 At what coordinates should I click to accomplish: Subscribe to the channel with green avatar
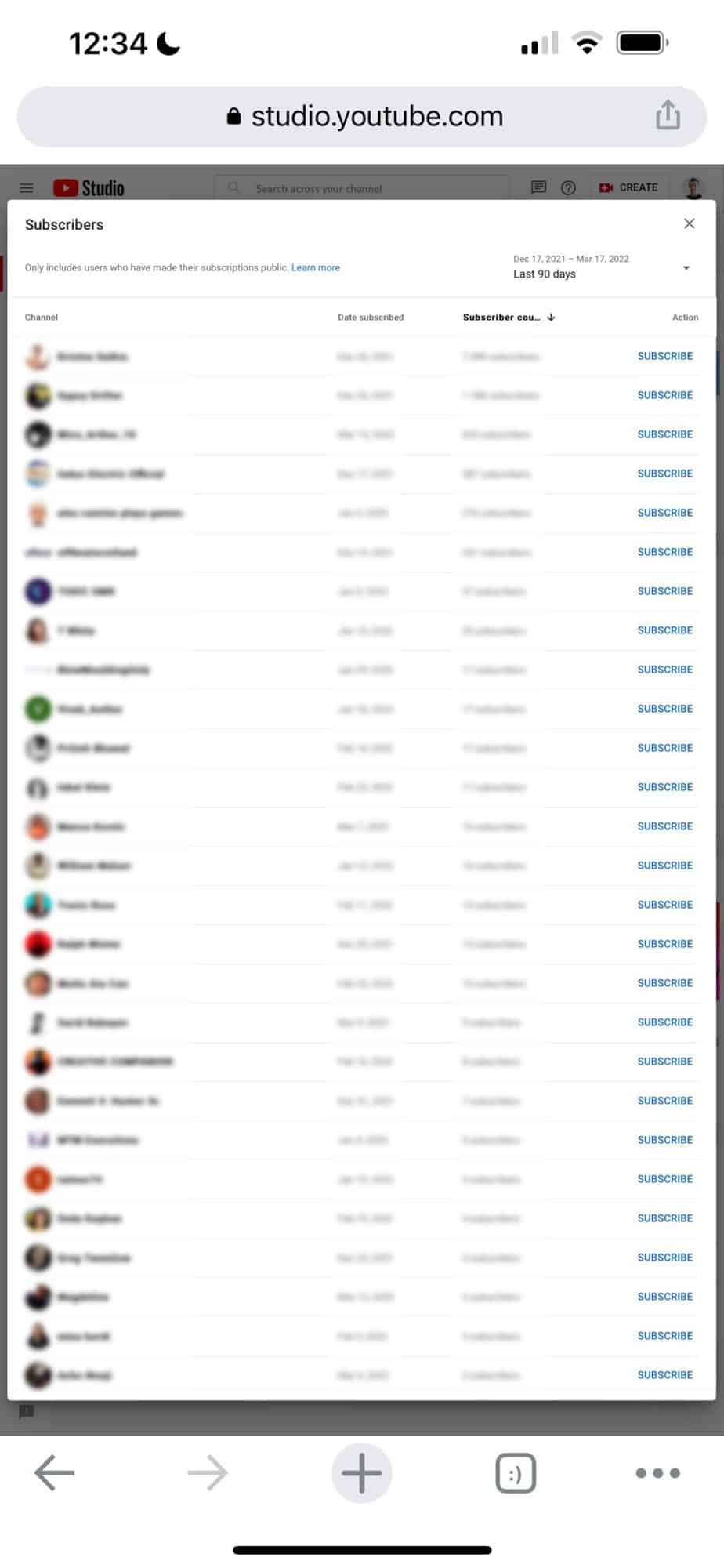(x=664, y=709)
